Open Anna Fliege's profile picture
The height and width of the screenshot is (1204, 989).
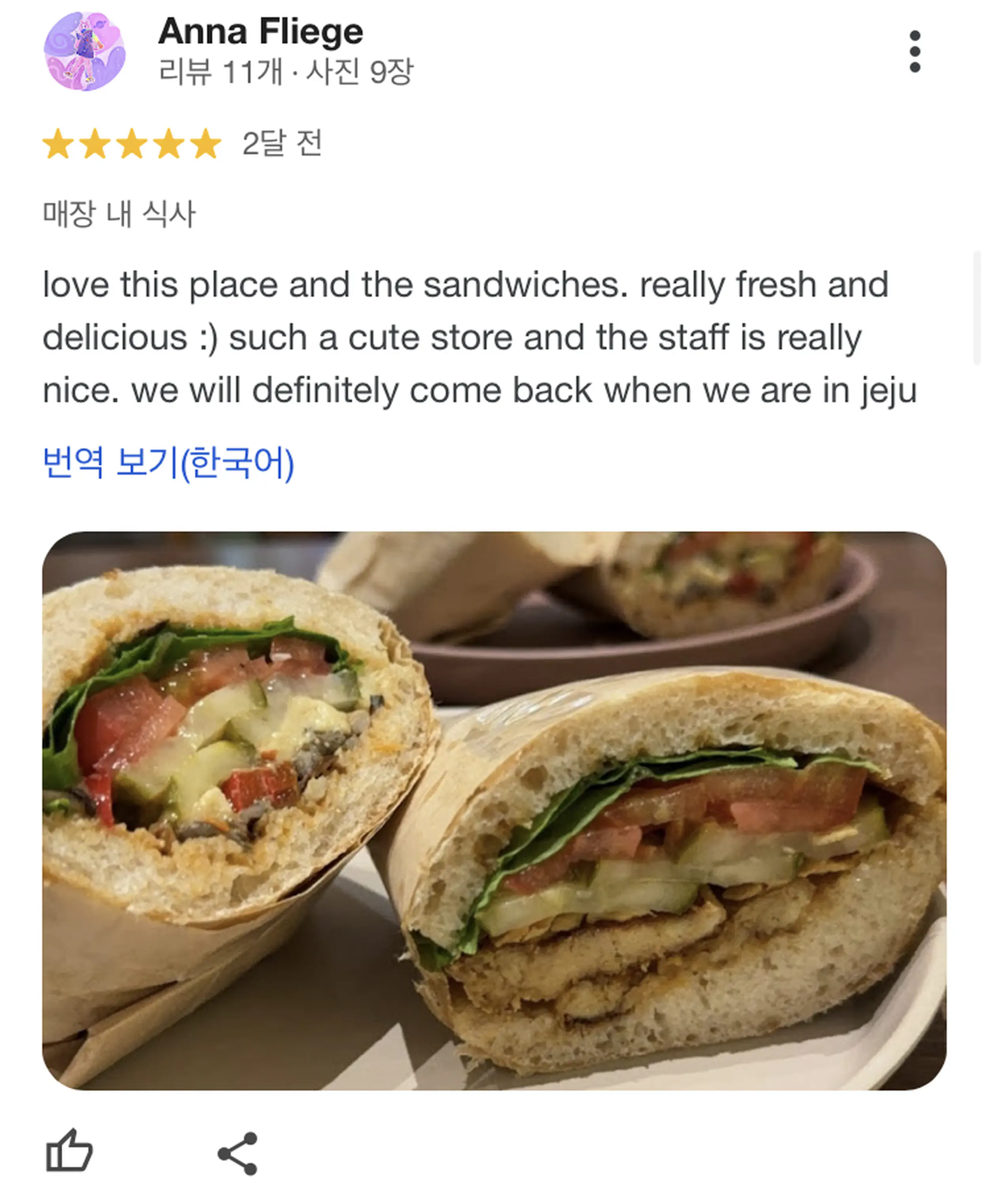pos(84,52)
